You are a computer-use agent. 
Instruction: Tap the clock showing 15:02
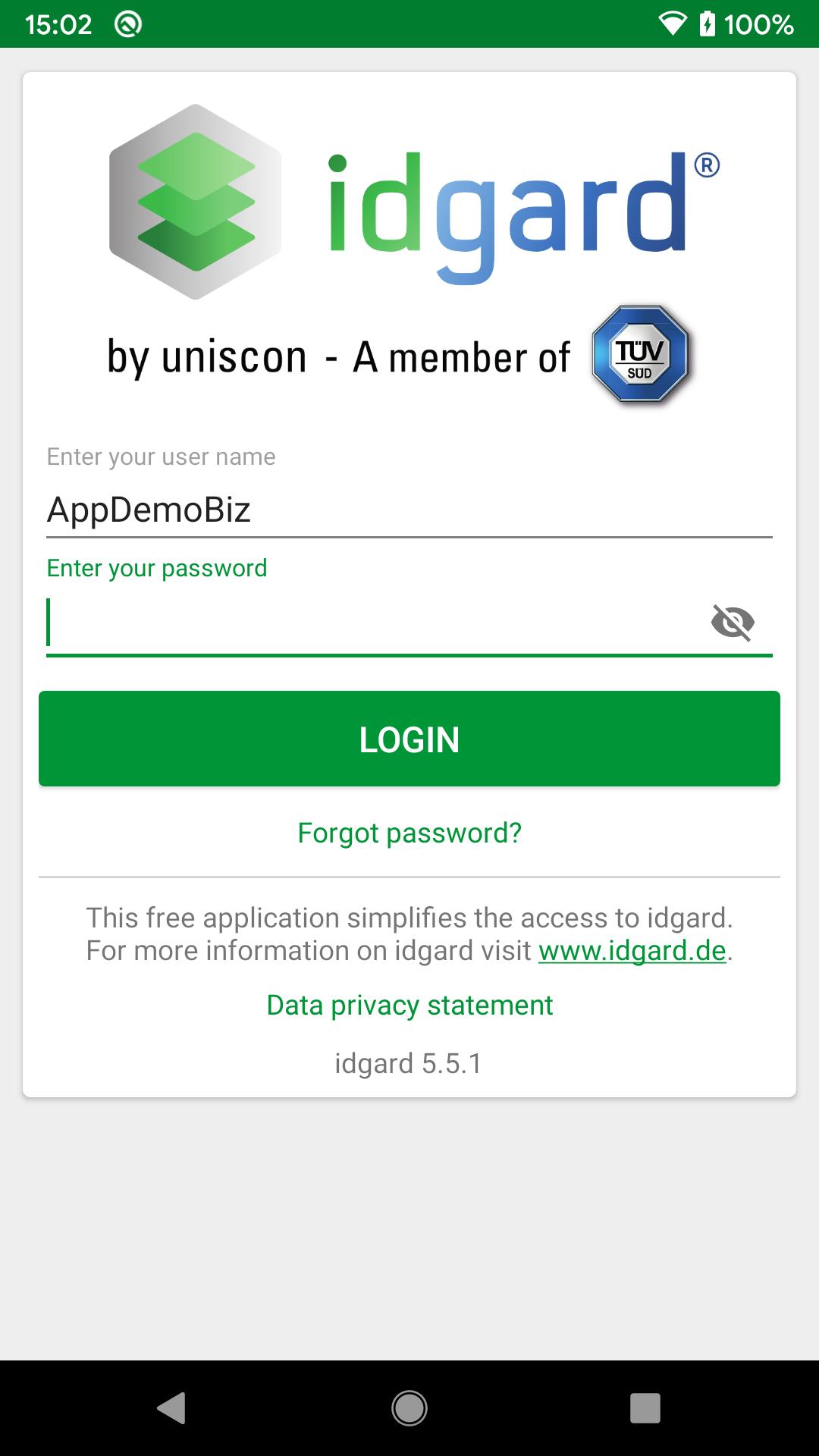pos(57,23)
